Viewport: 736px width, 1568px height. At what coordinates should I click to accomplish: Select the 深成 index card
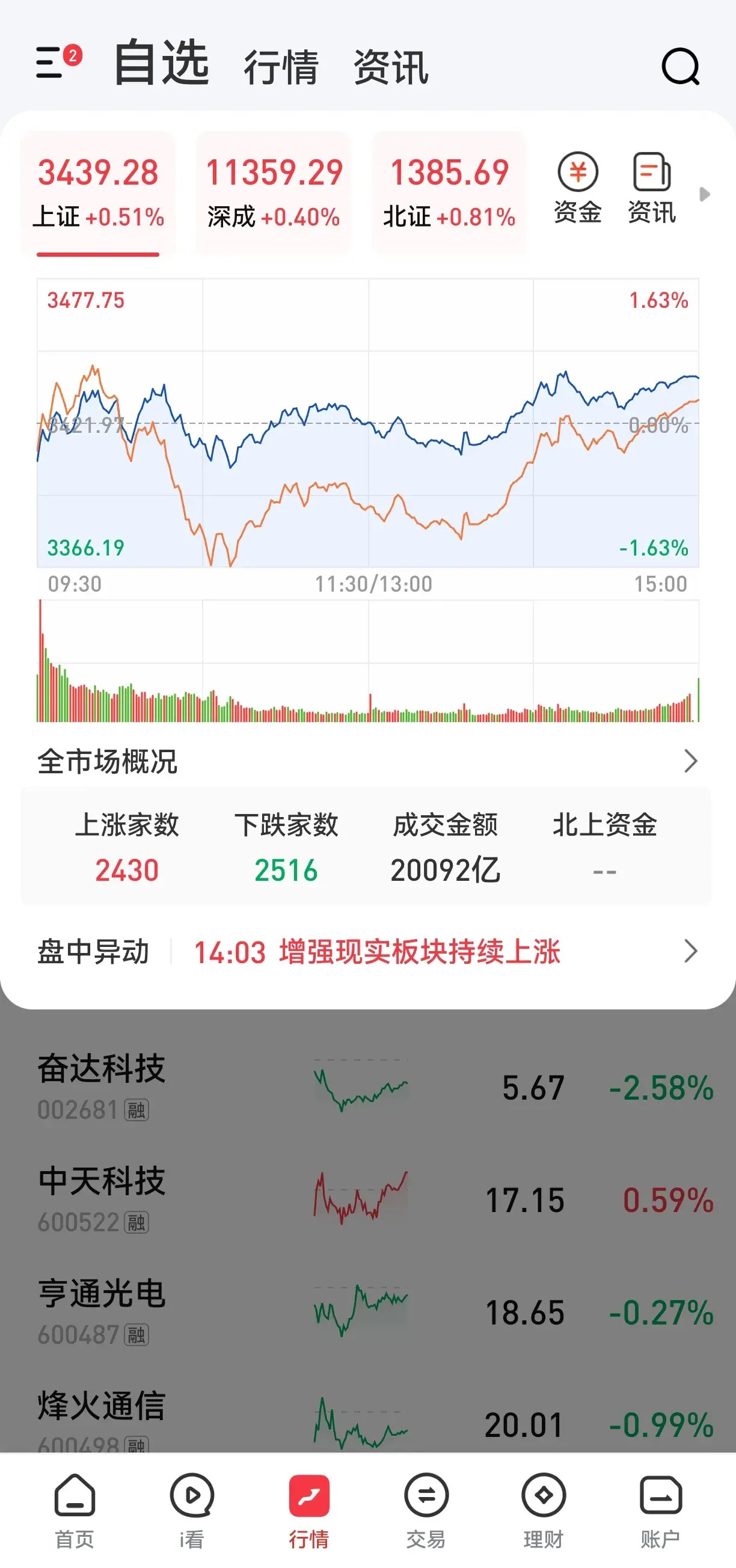tap(274, 193)
